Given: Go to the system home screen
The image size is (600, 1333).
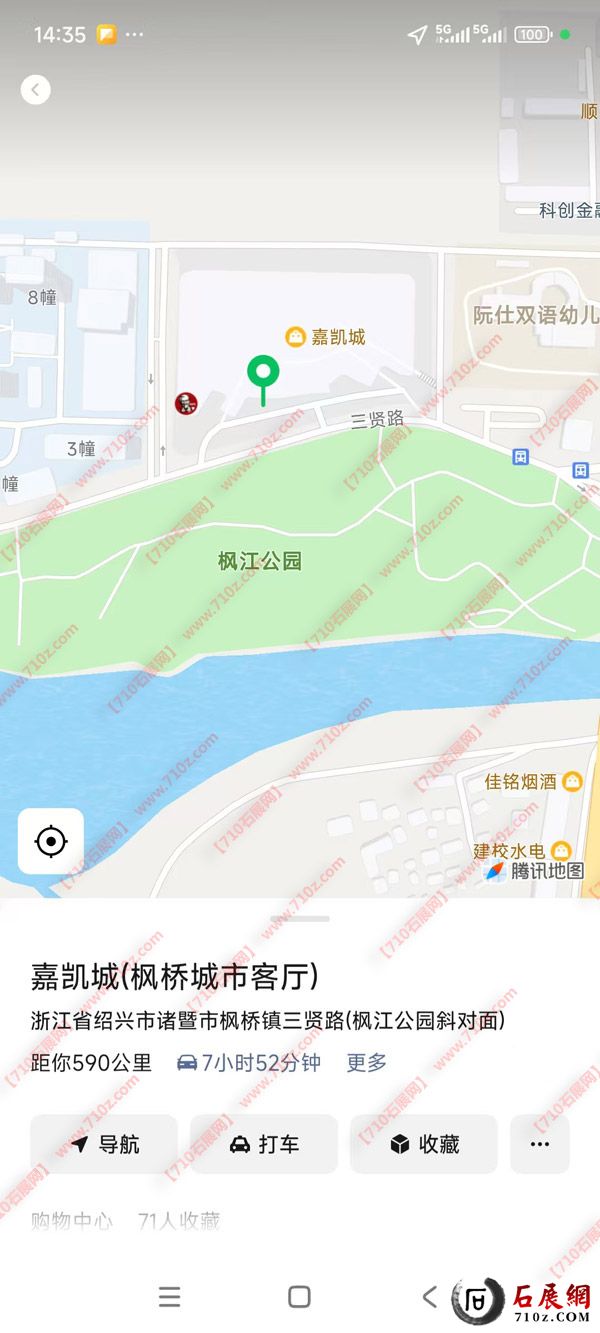Looking at the screenshot, I should 299,1297.
